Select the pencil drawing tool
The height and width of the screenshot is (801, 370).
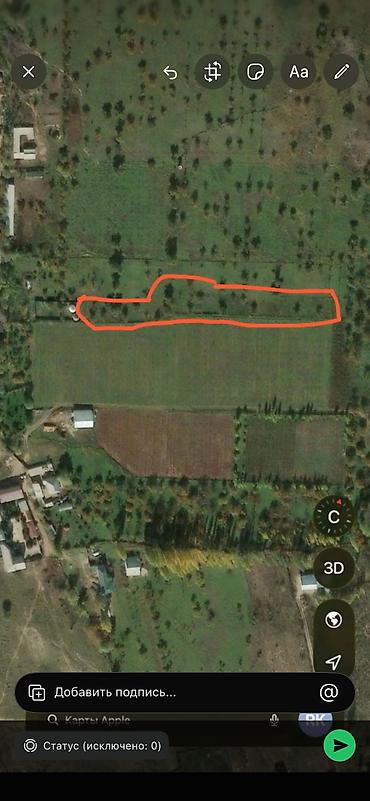(x=341, y=72)
